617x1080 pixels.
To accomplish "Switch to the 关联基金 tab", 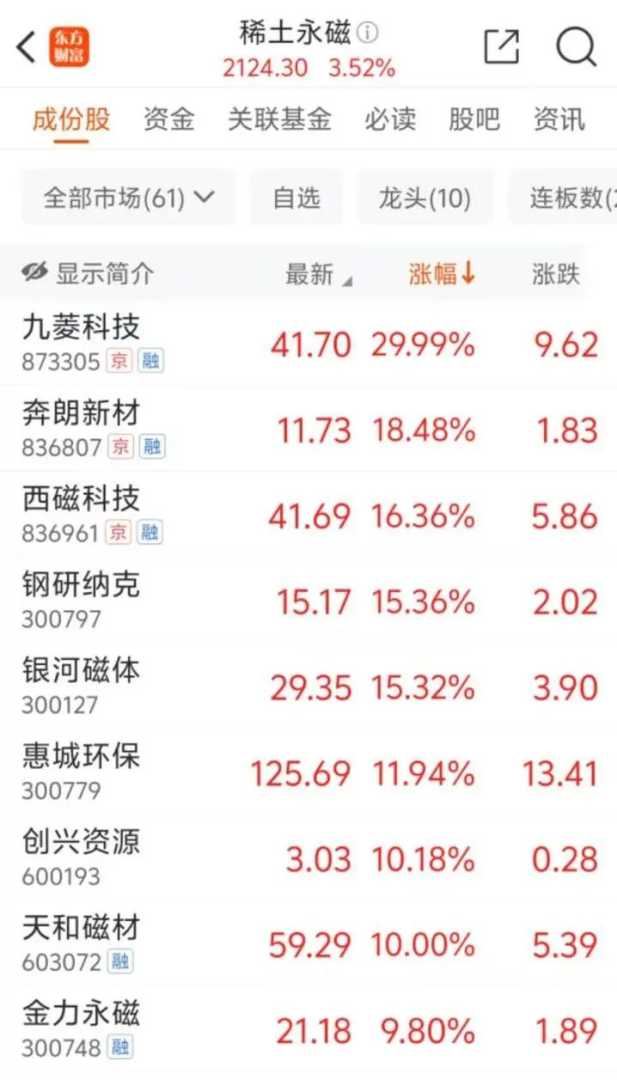I will 279,119.
